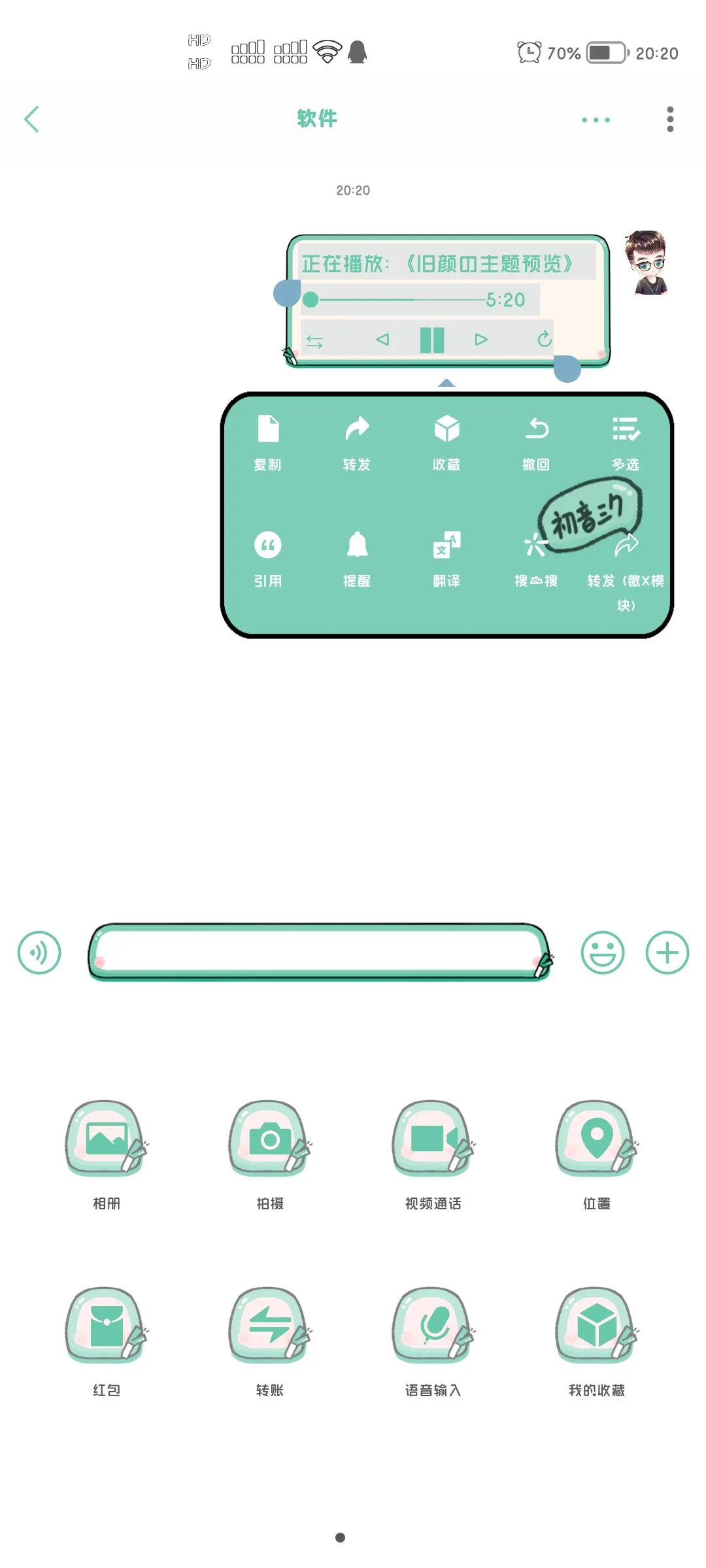The image size is (706, 1568).
Task: Quote the message with 引用
Action: 267,559
